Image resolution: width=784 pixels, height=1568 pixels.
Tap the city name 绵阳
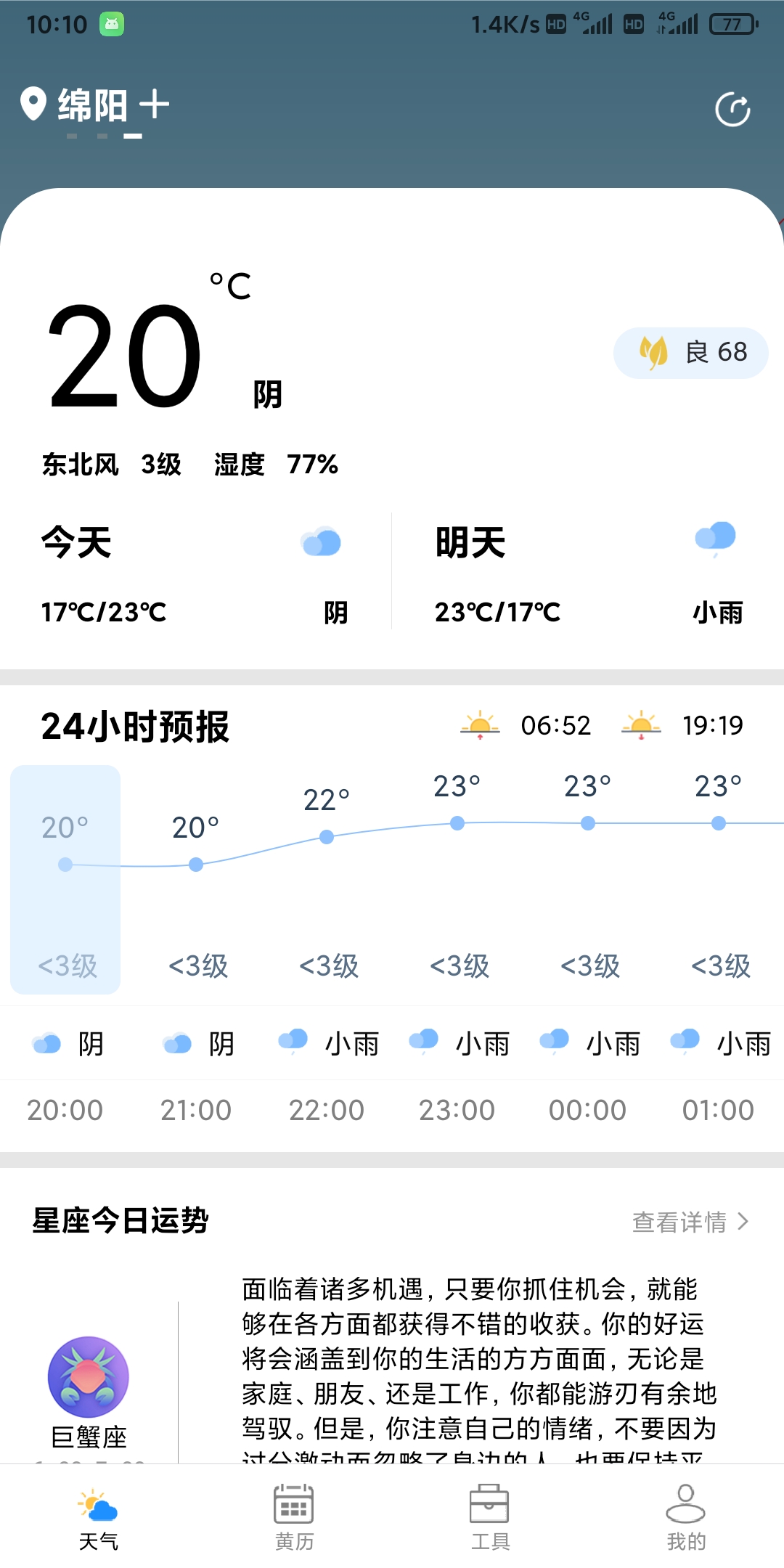click(91, 105)
